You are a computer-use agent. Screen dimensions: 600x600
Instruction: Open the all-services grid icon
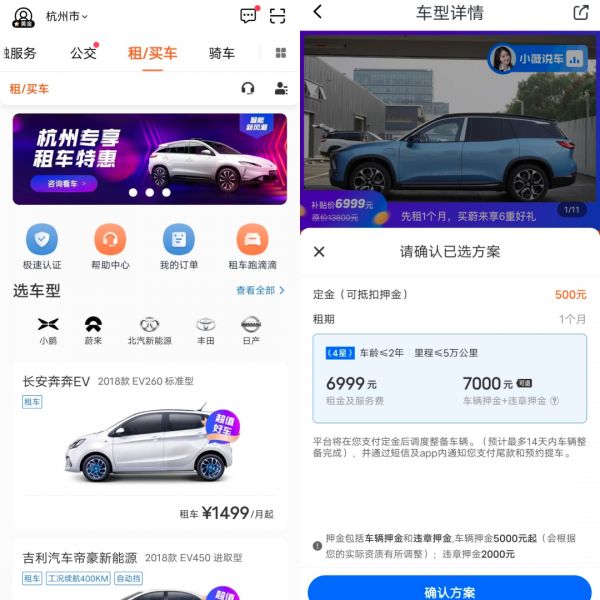point(280,53)
